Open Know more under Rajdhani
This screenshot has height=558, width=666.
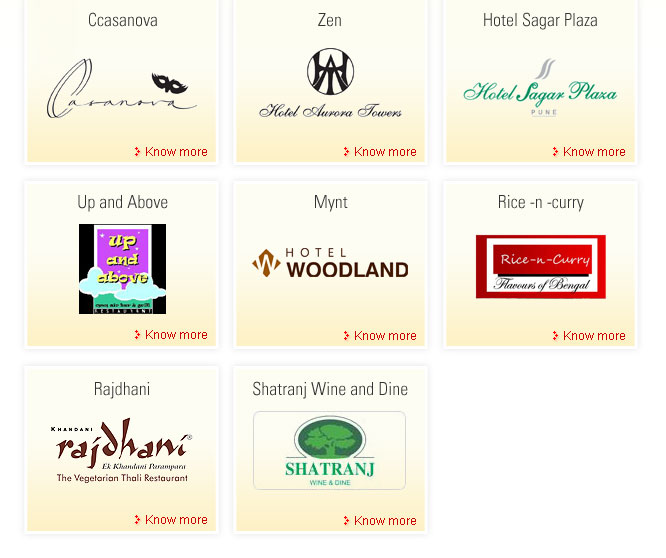175,520
